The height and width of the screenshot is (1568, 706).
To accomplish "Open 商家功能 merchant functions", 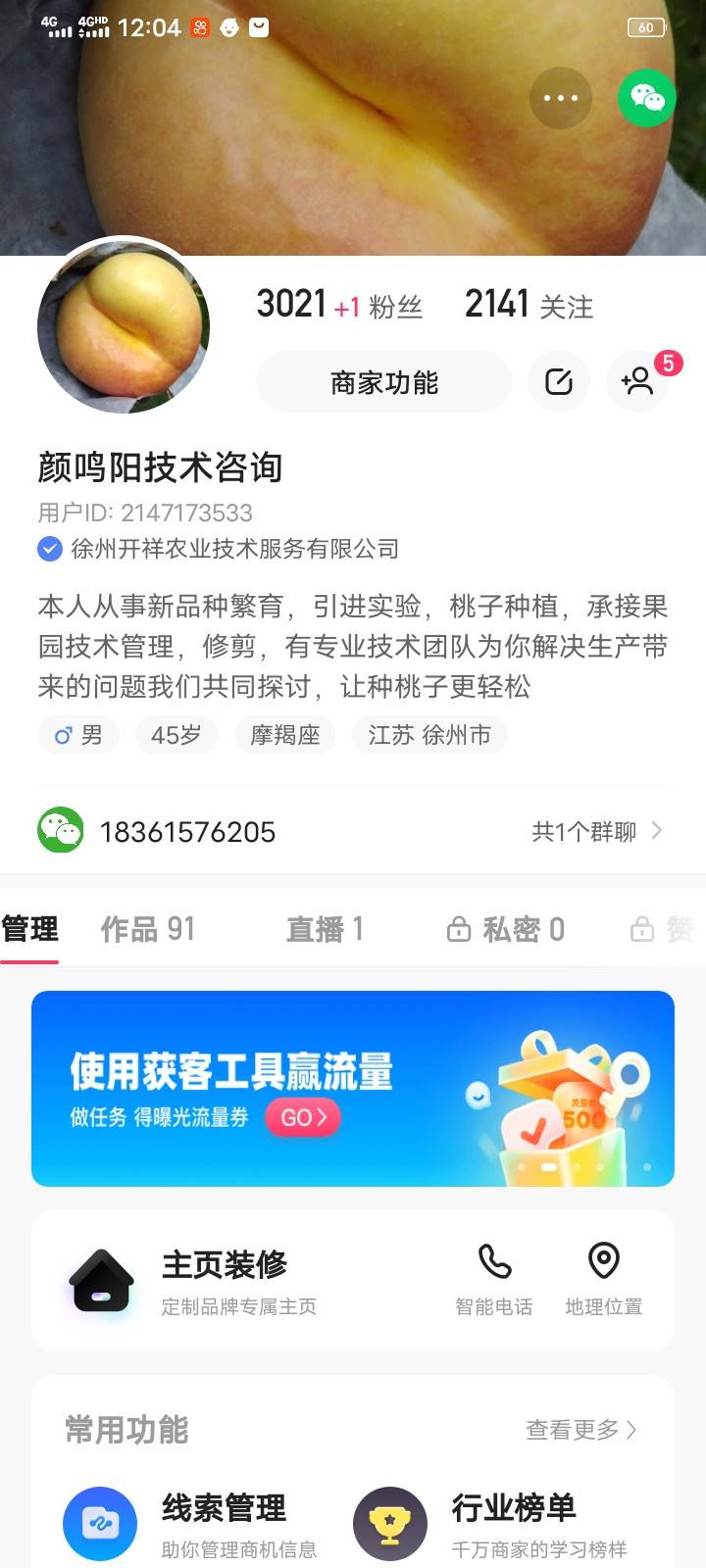I will pos(384,382).
